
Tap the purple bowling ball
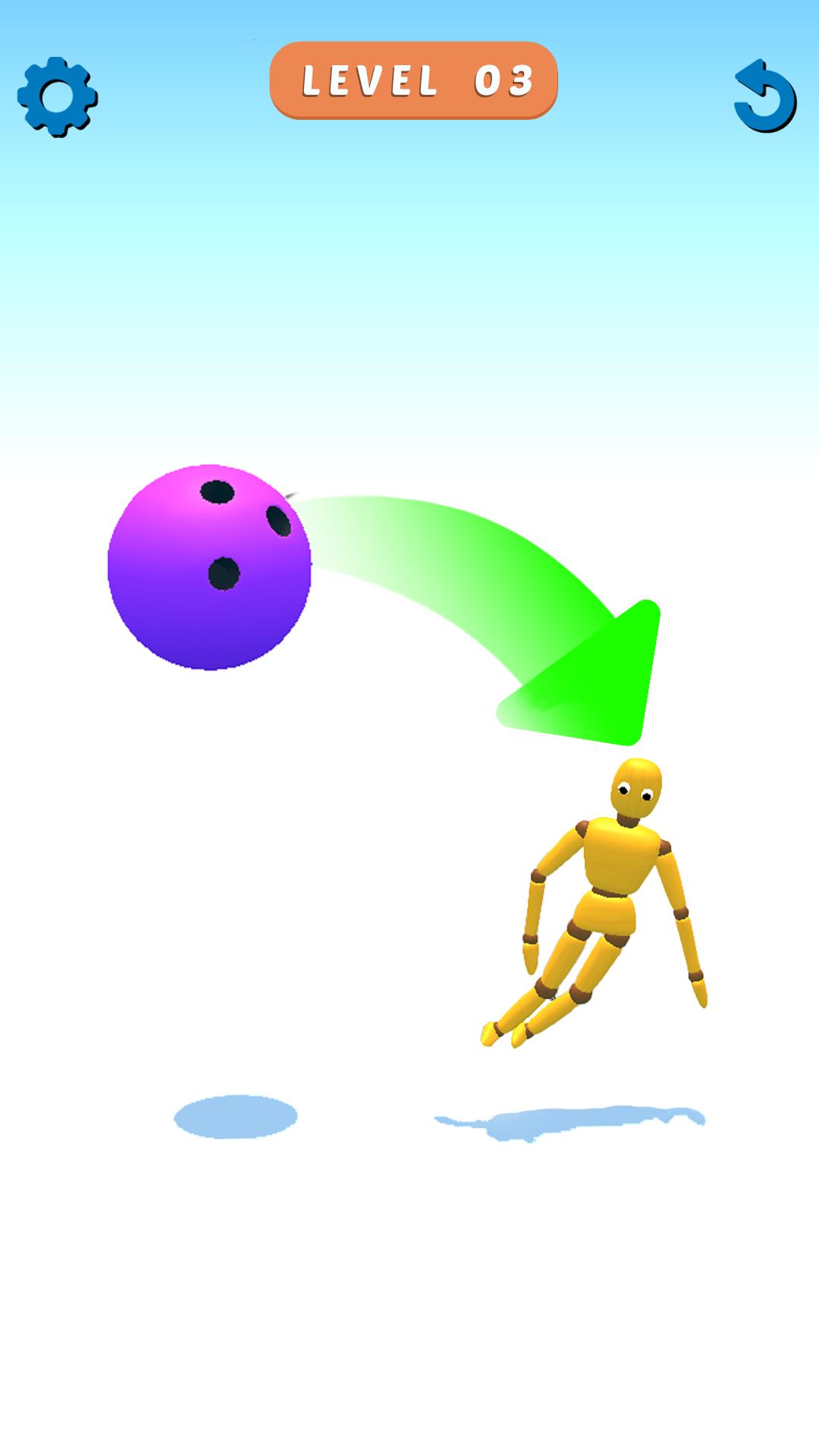click(x=209, y=567)
